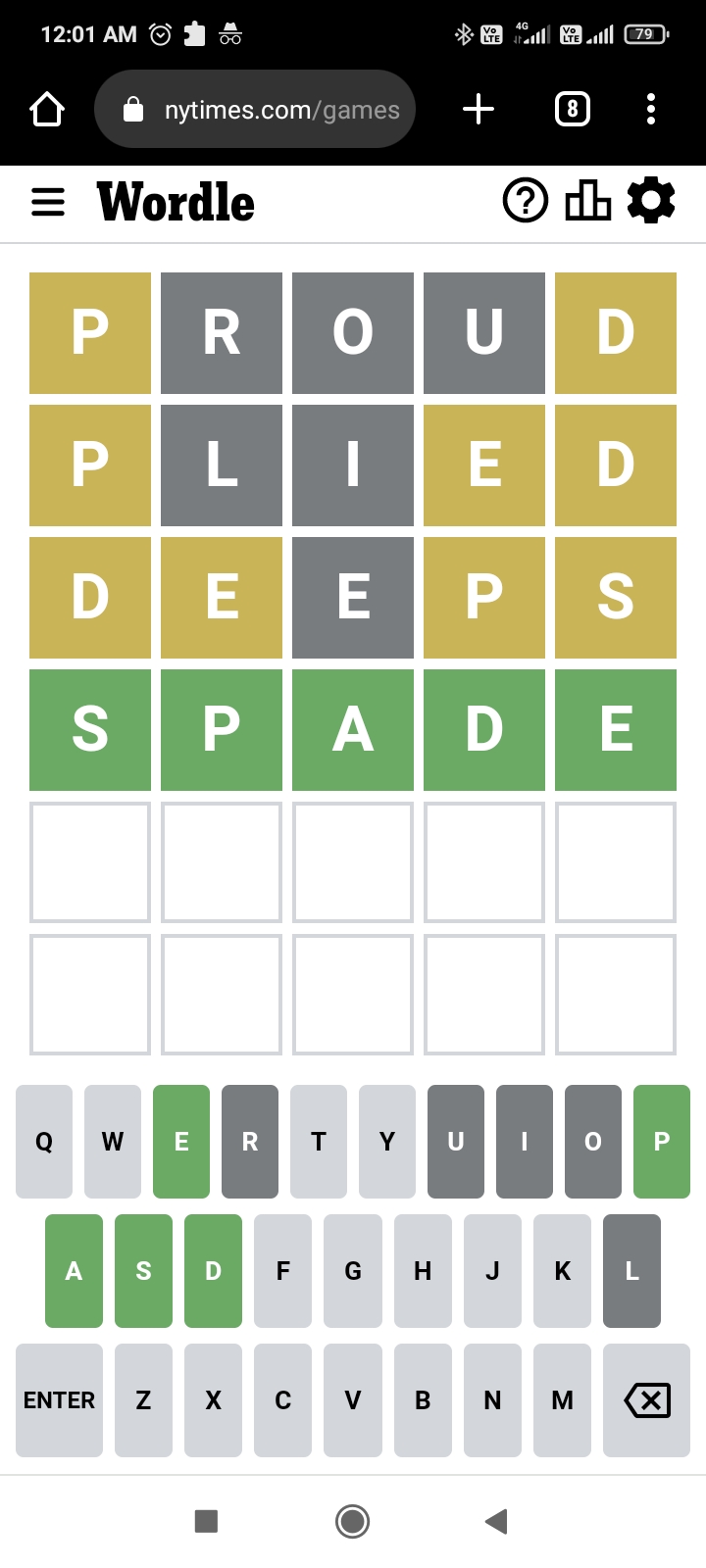Select the letter Z key
Image resolution: width=706 pixels, height=1568 pixels.
pos(143,1400)
